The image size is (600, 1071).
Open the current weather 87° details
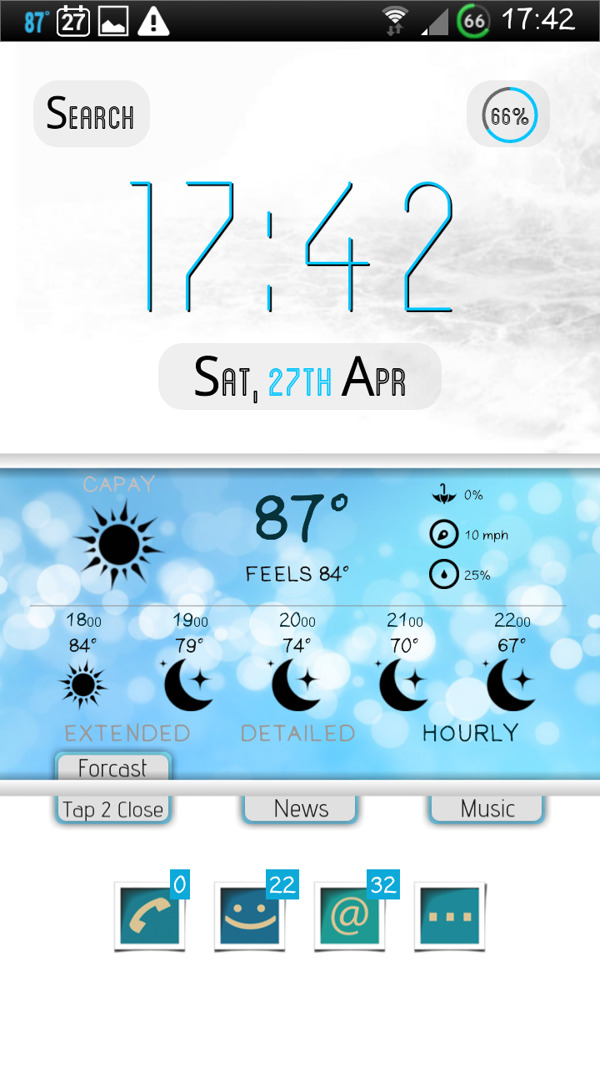300,520
